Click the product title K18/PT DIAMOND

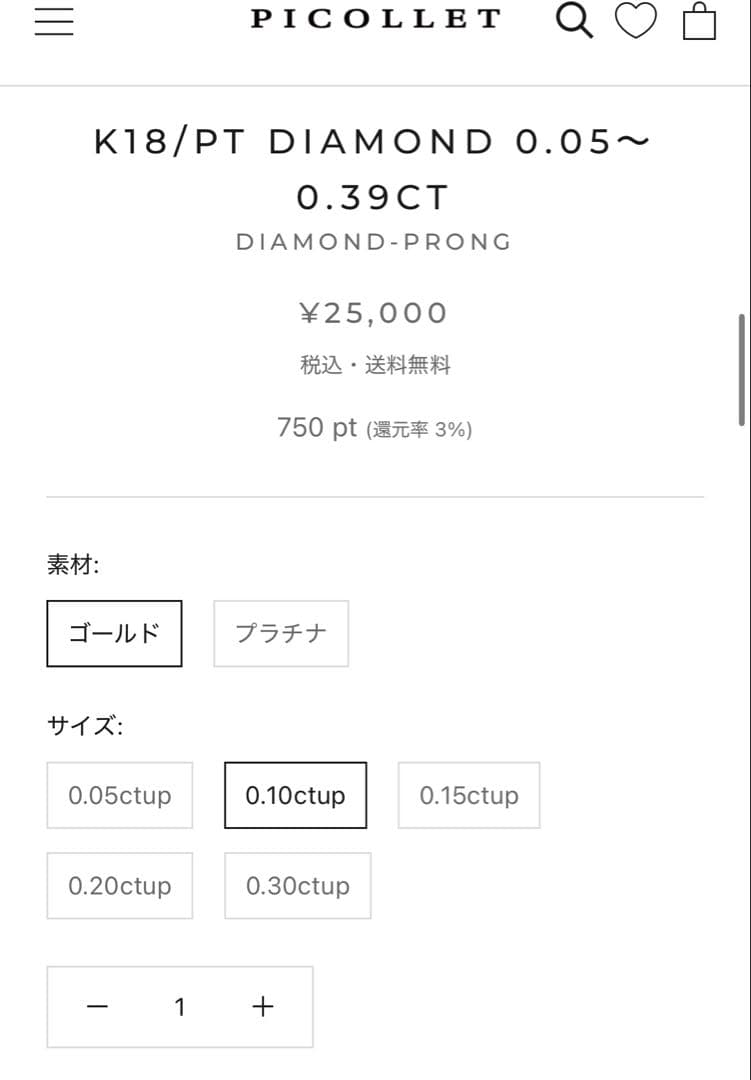(375, 168)
